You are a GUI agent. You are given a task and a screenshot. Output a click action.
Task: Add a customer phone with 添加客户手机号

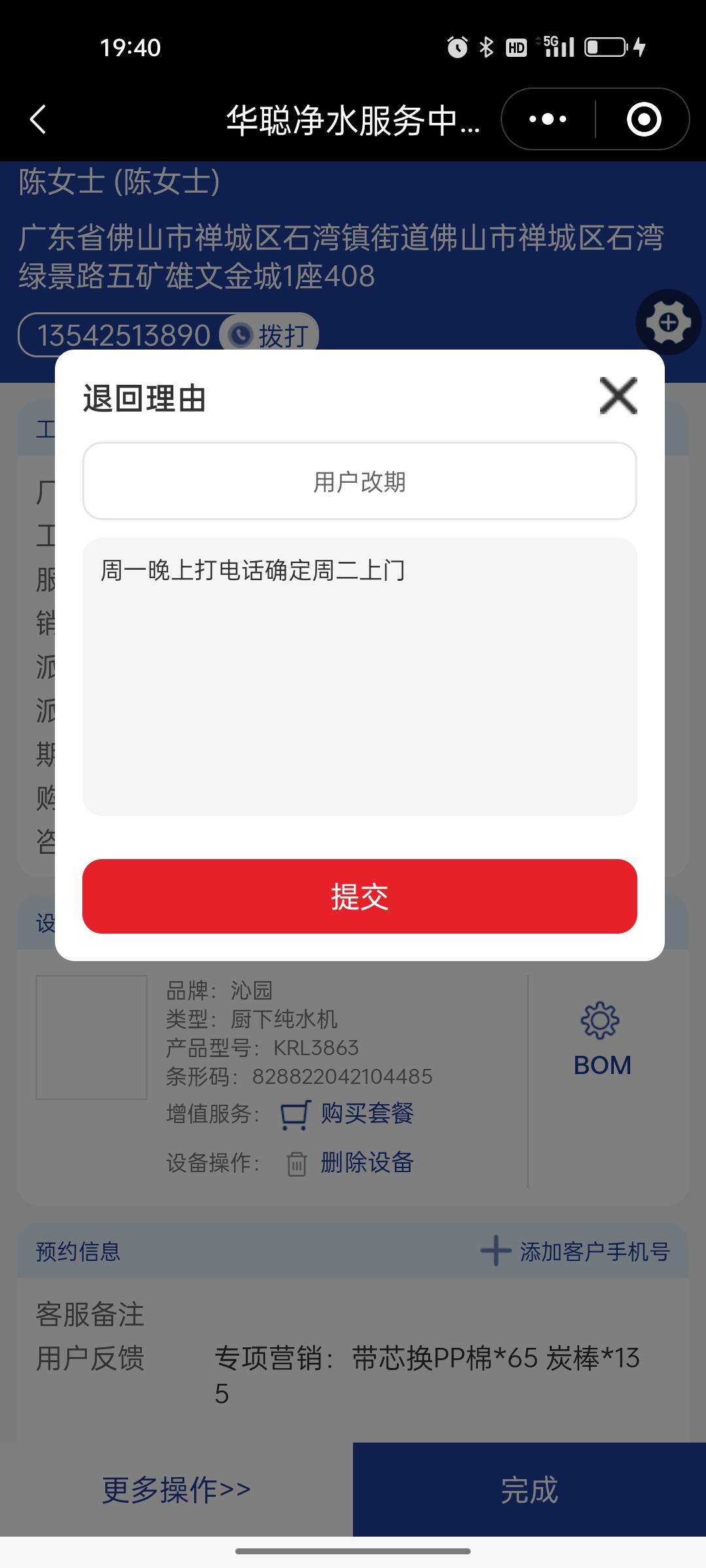coord(575,1252)
